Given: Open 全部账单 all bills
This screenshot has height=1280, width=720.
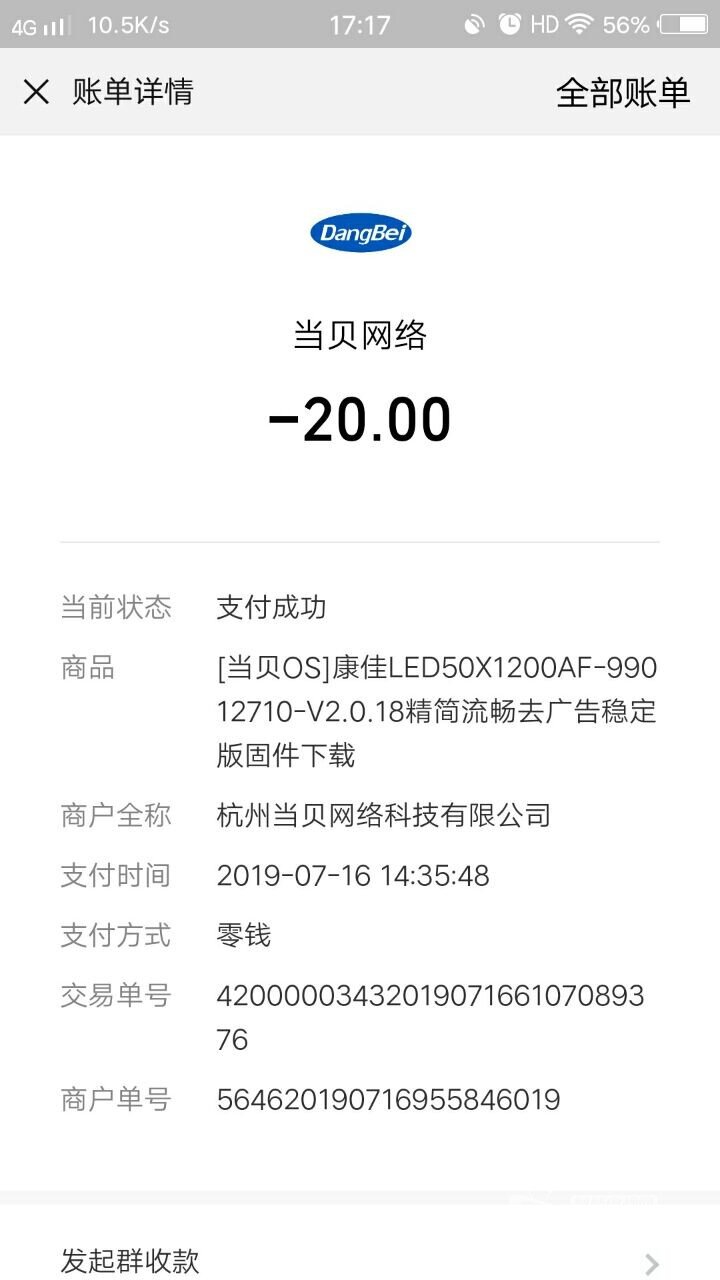Looking at the screenshot, I should (x=622, y=93).
